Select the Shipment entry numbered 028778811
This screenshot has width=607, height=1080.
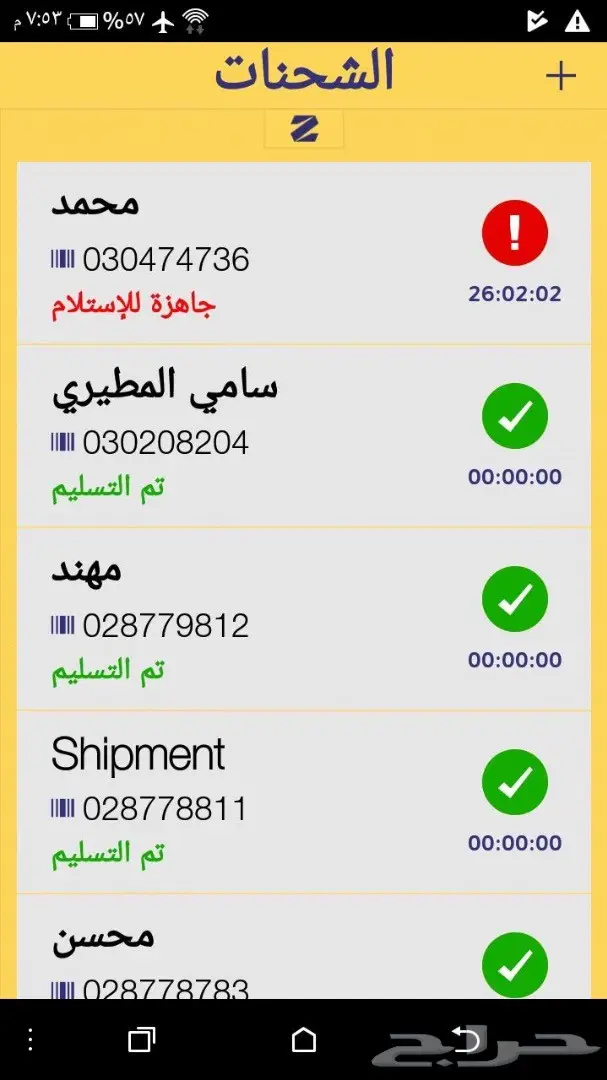click(303, 802)
